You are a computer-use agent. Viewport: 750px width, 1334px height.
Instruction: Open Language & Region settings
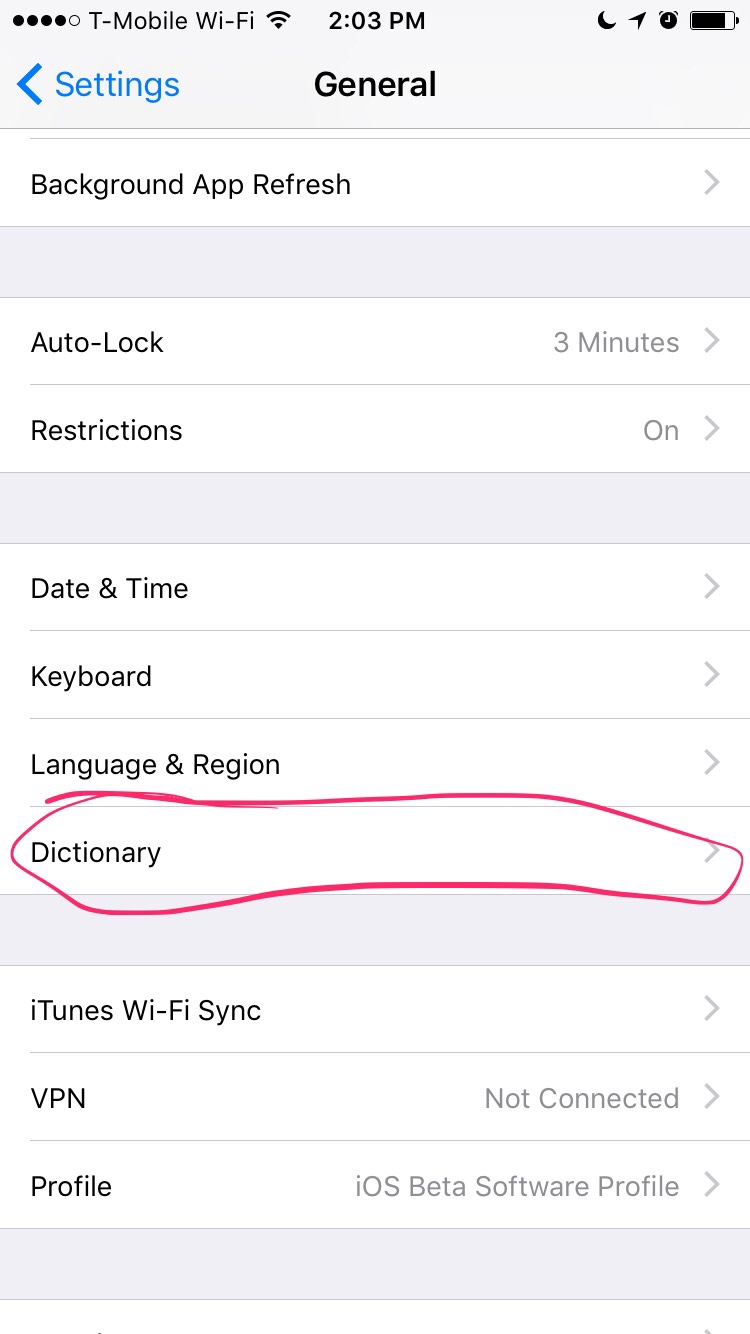(x=375, y=764)
